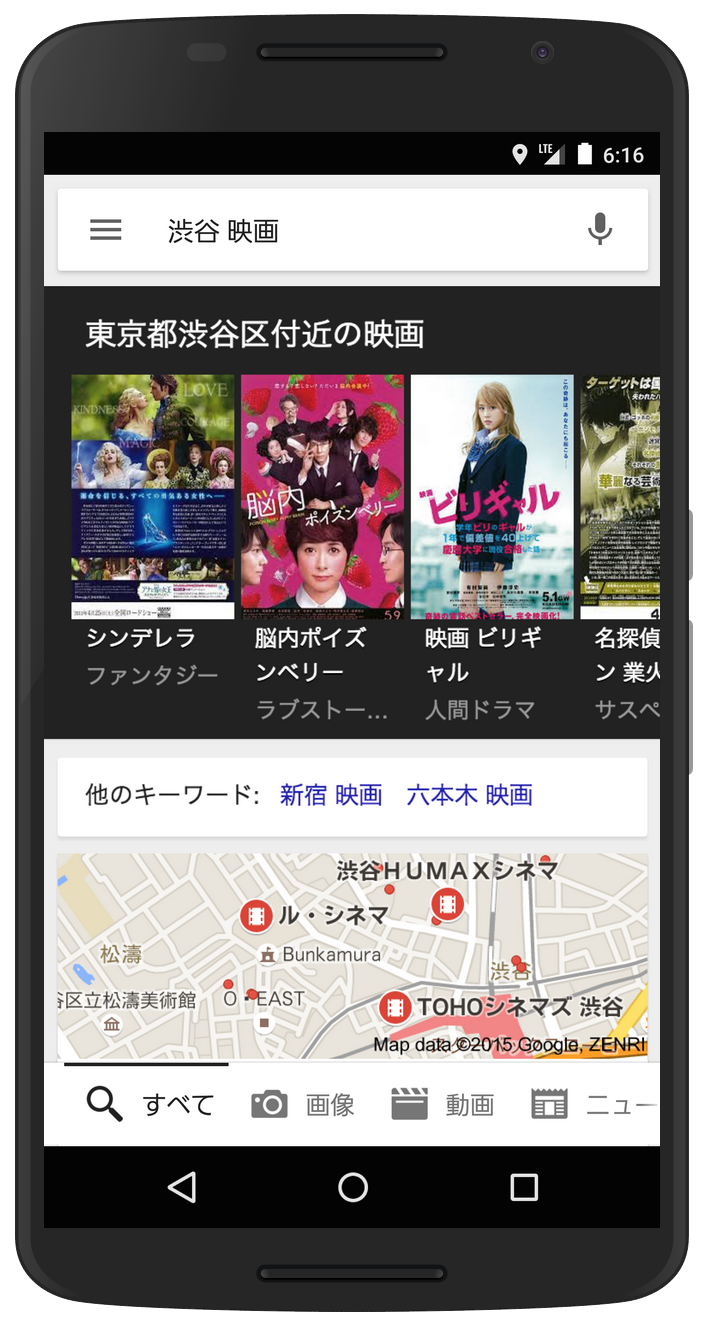
Task: Select the ル・シネマ marker on the map
Action: click(x=257, y=915)
